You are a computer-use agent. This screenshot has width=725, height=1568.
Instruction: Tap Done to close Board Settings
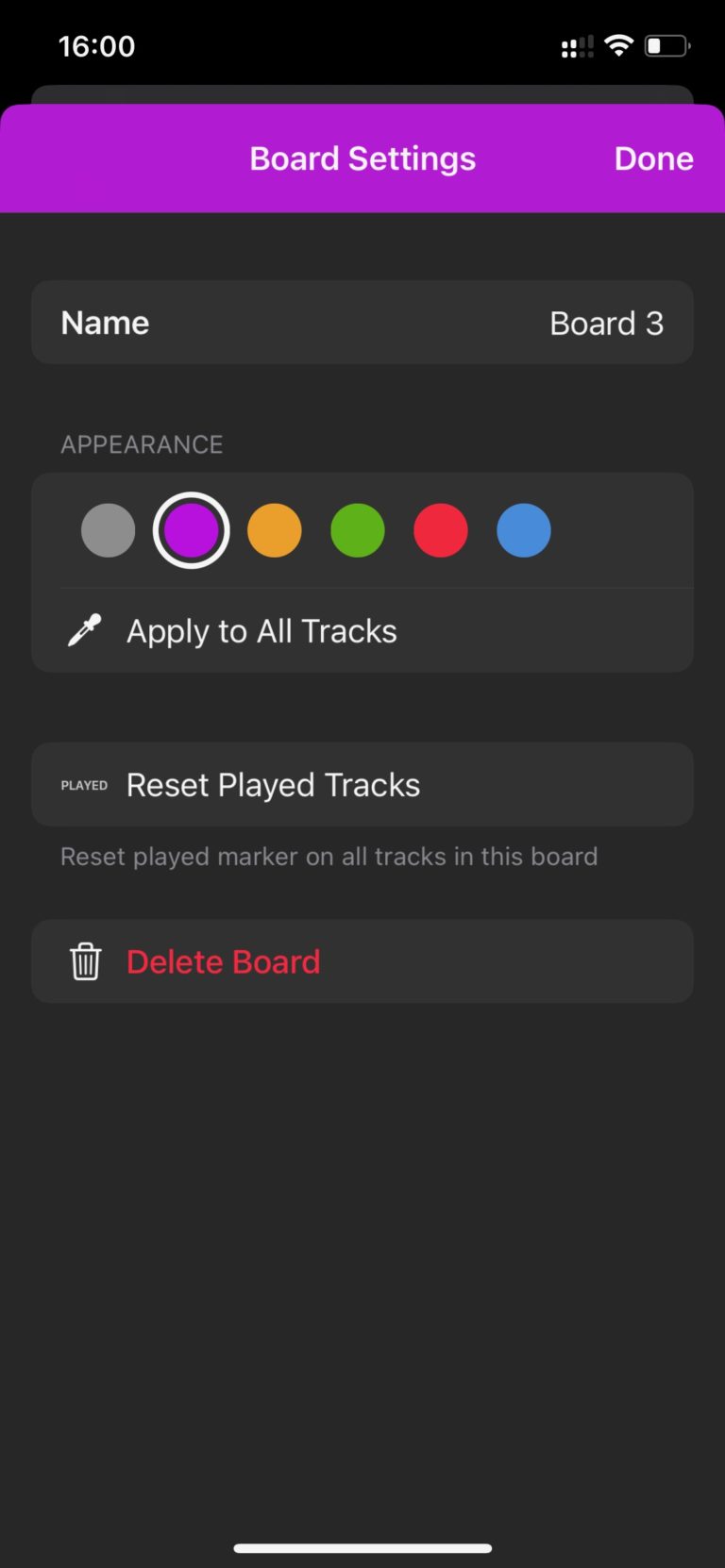(653, 158)
